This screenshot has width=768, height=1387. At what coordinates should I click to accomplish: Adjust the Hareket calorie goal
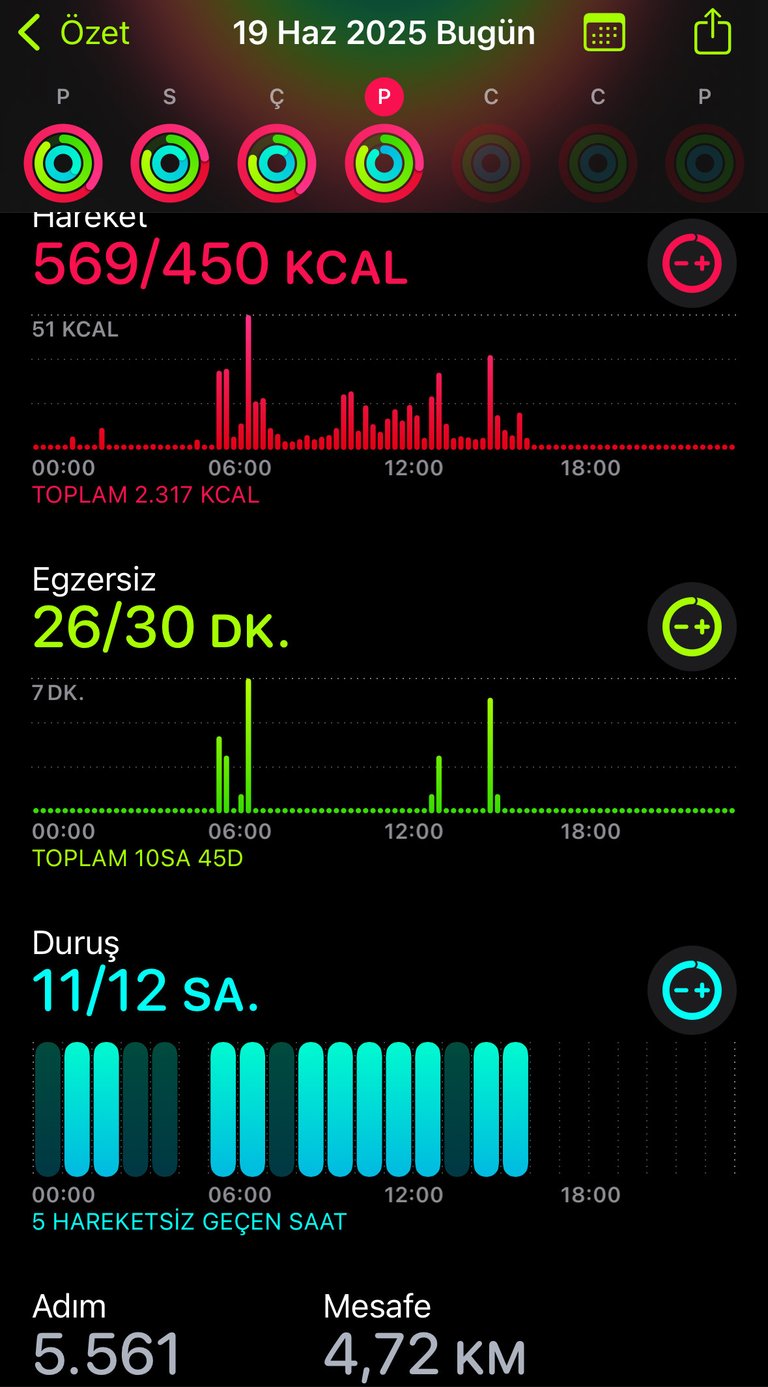pos(692,263)
